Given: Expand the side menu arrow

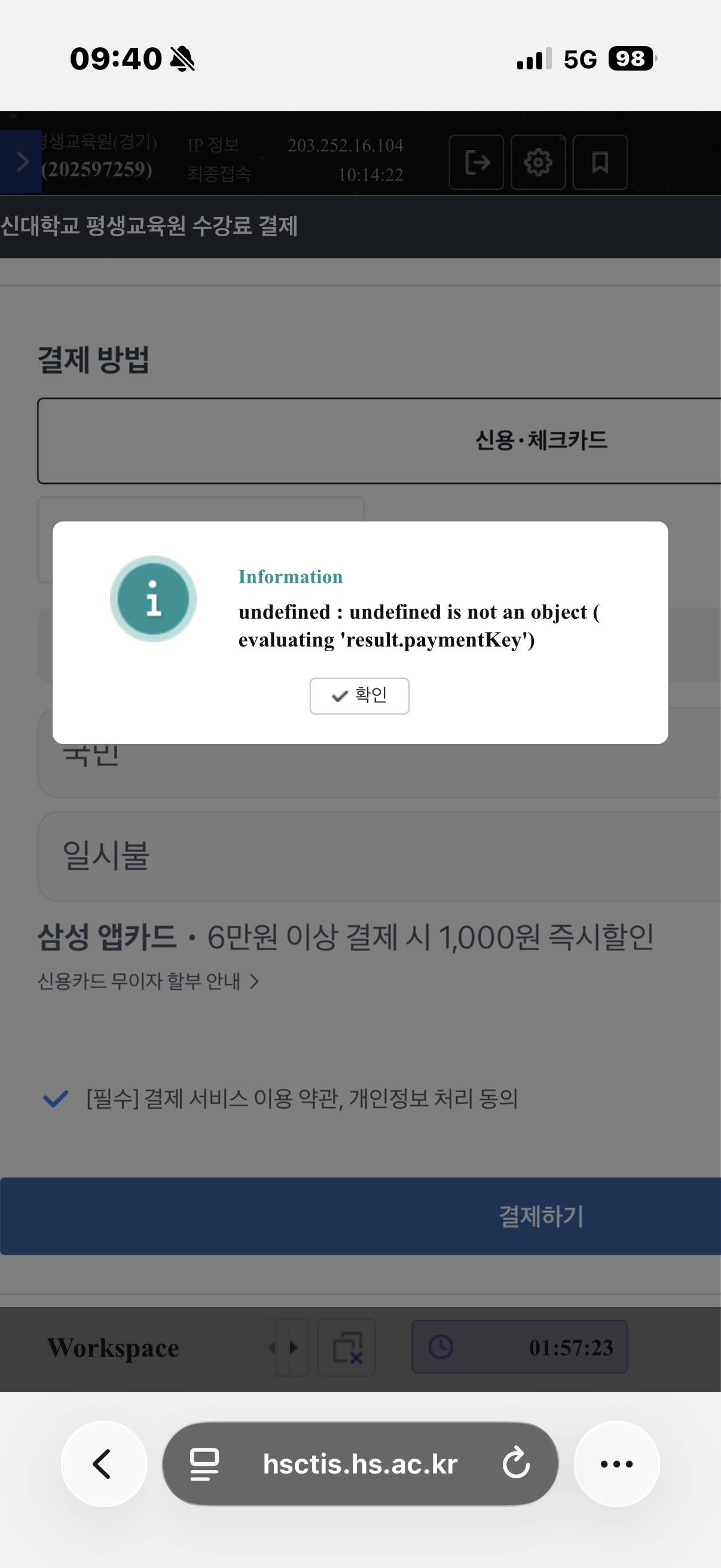Looking at the screenshot, I should (22, 161).
